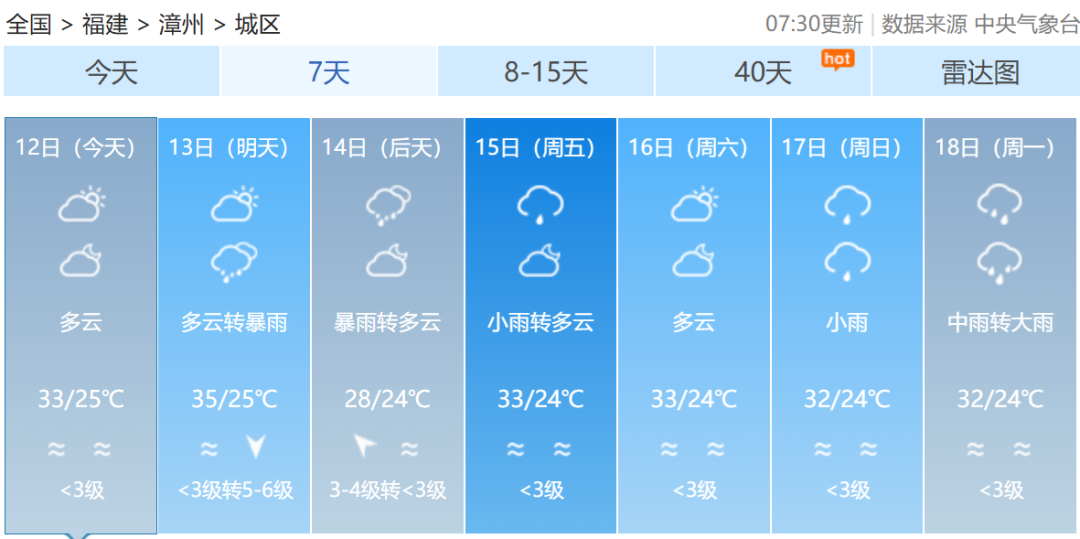Open the 雷达图 tab
1080x539 pixels.
click(979, 72)
